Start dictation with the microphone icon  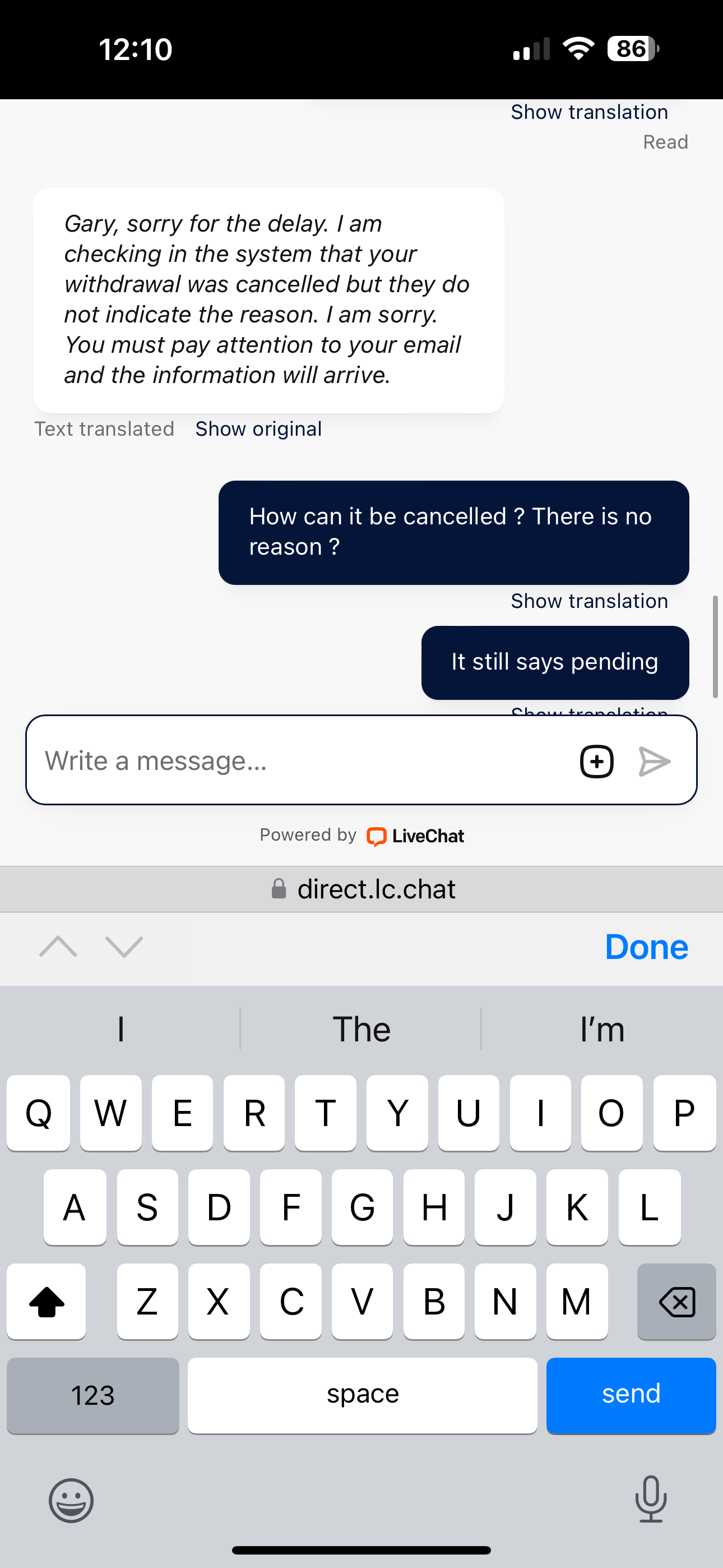click(x=651, y=1498)
